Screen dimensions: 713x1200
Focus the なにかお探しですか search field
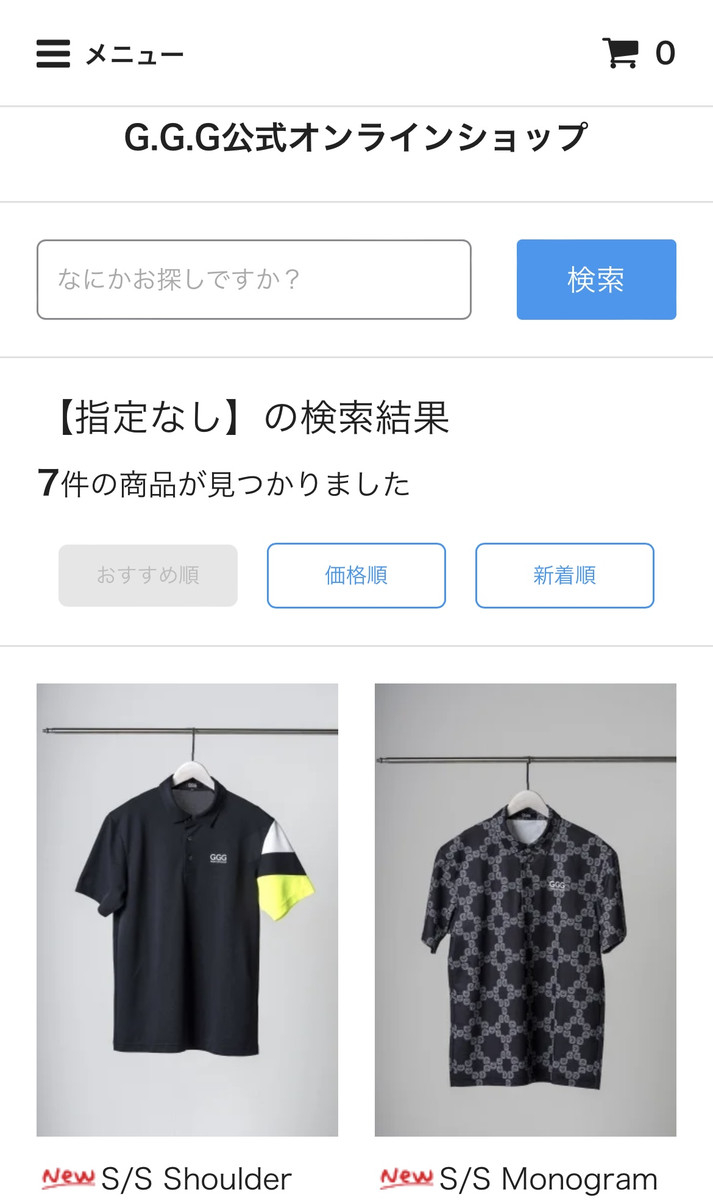[254, 279]
